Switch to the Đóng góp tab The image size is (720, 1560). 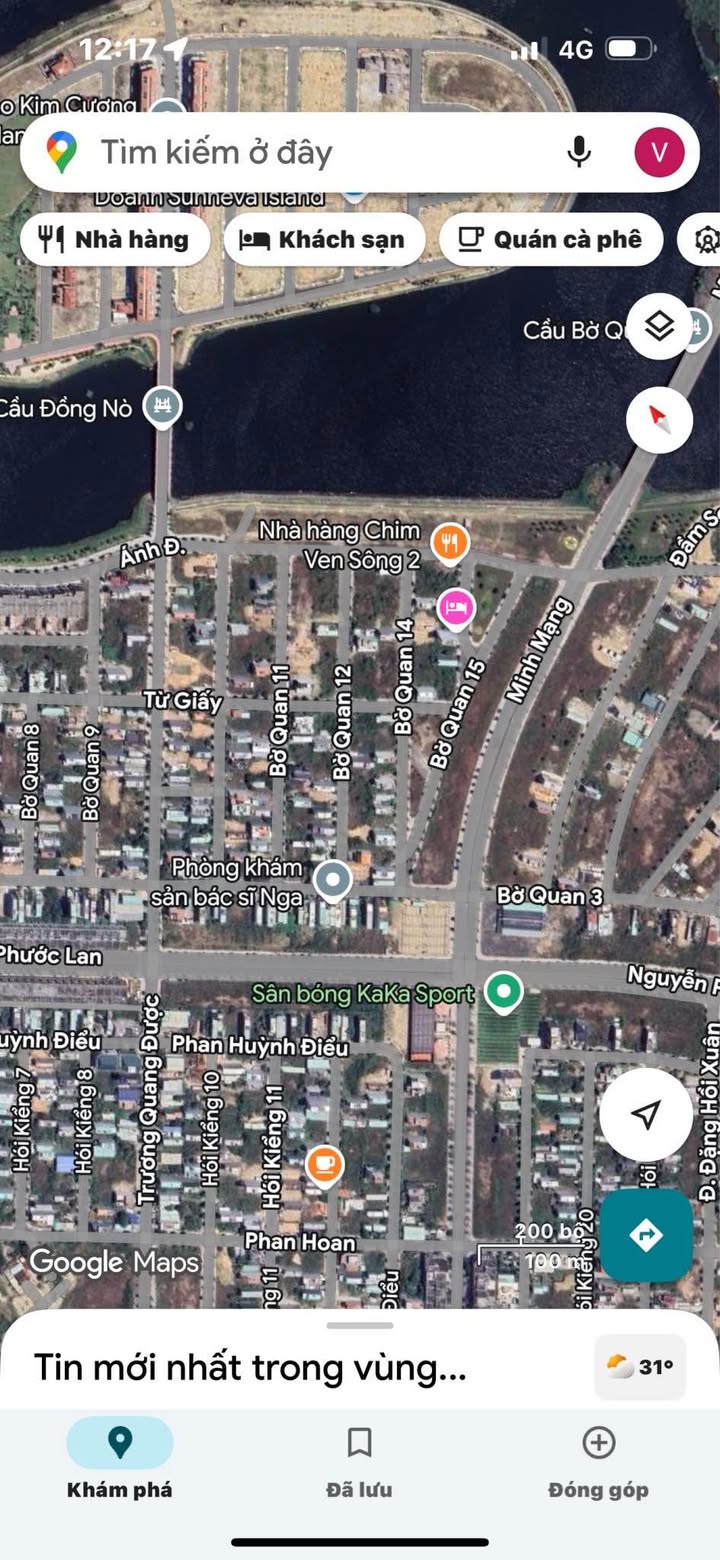click(x=598, y=1462)
